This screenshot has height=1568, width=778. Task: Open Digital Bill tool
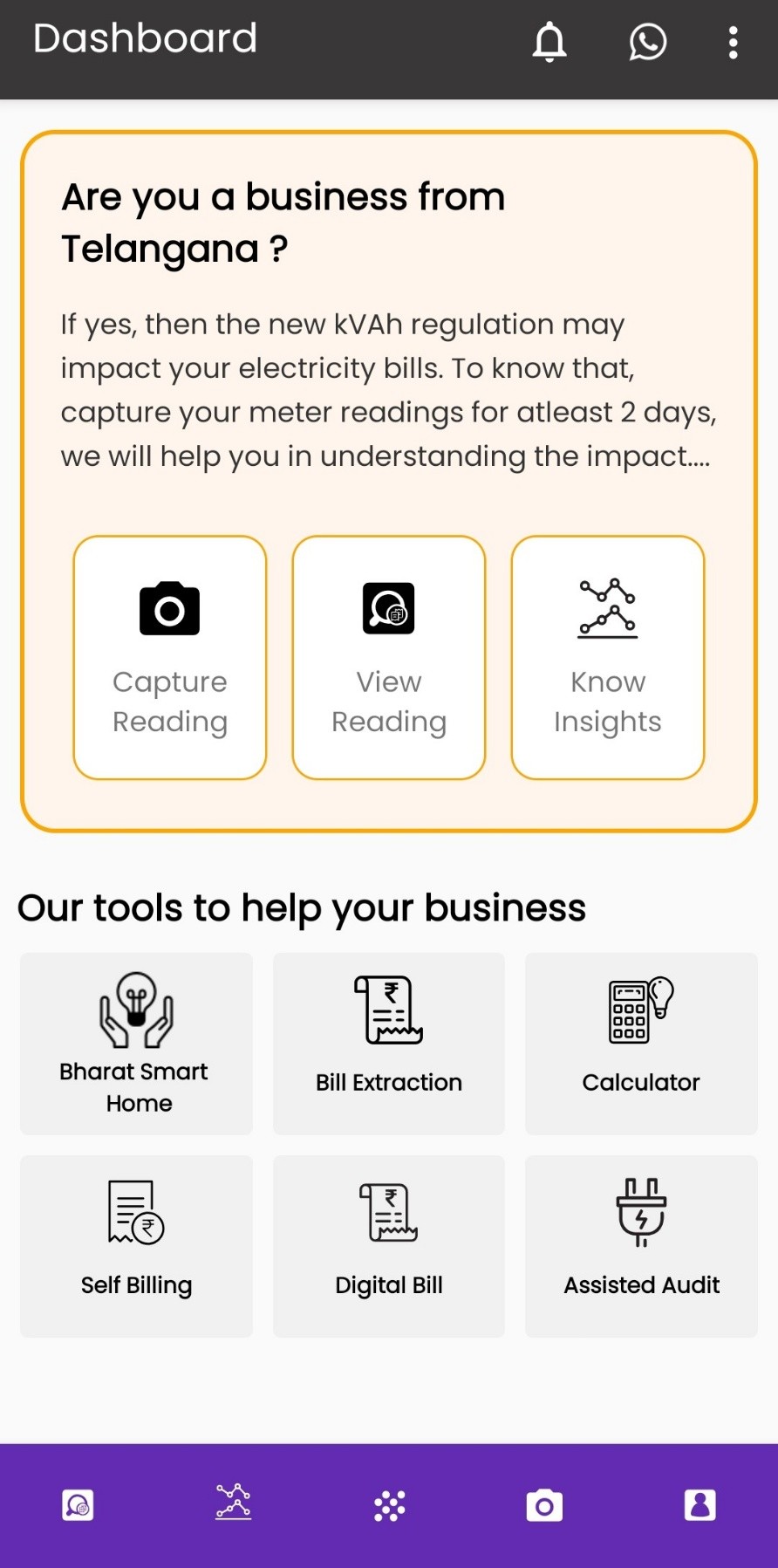pyautogui.click(x=389, y=1246)
